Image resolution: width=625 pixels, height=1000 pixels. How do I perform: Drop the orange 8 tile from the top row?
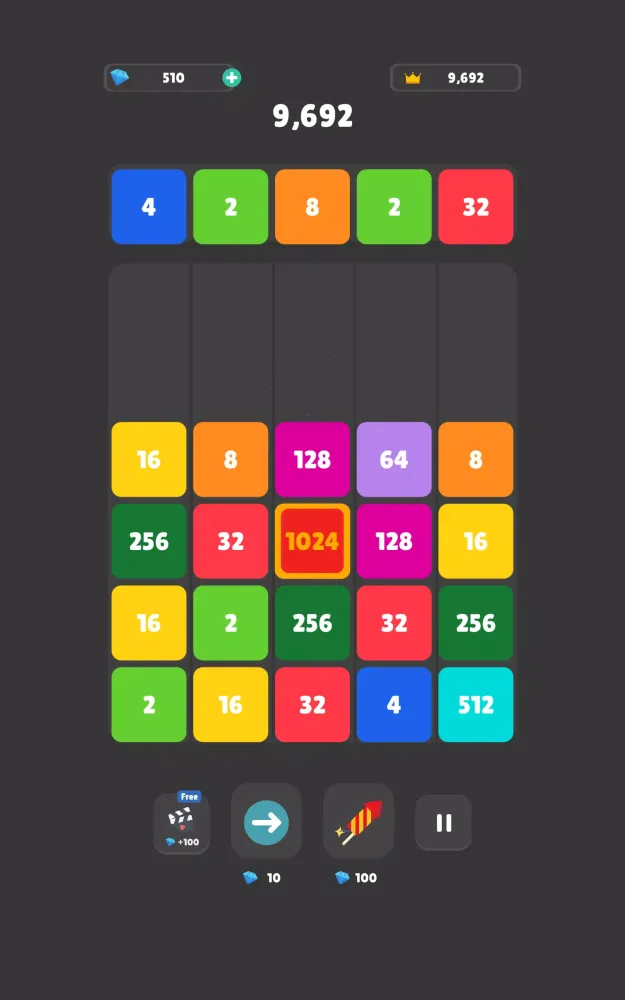(312, 207)
